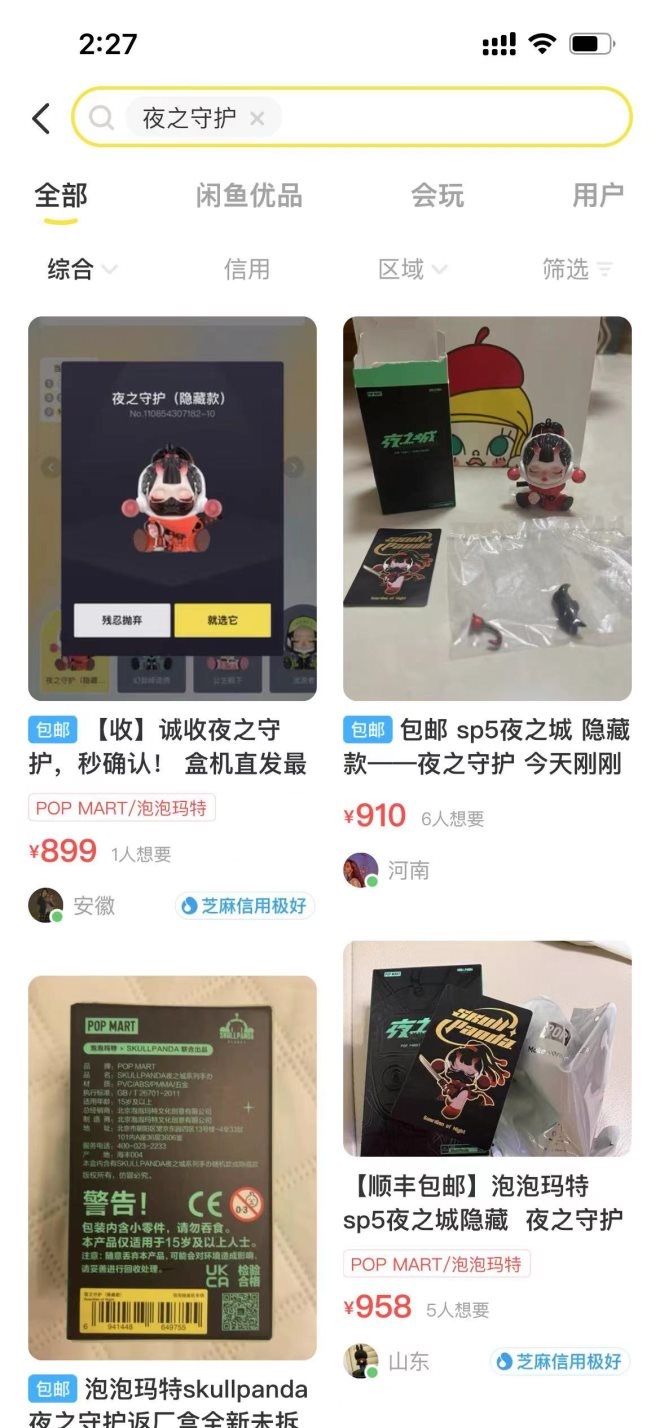The width and height of the screenshot is (660, 1428).
Task: Open the ¥958 顺丰包邮 listing
Action: pos(487,1048)
